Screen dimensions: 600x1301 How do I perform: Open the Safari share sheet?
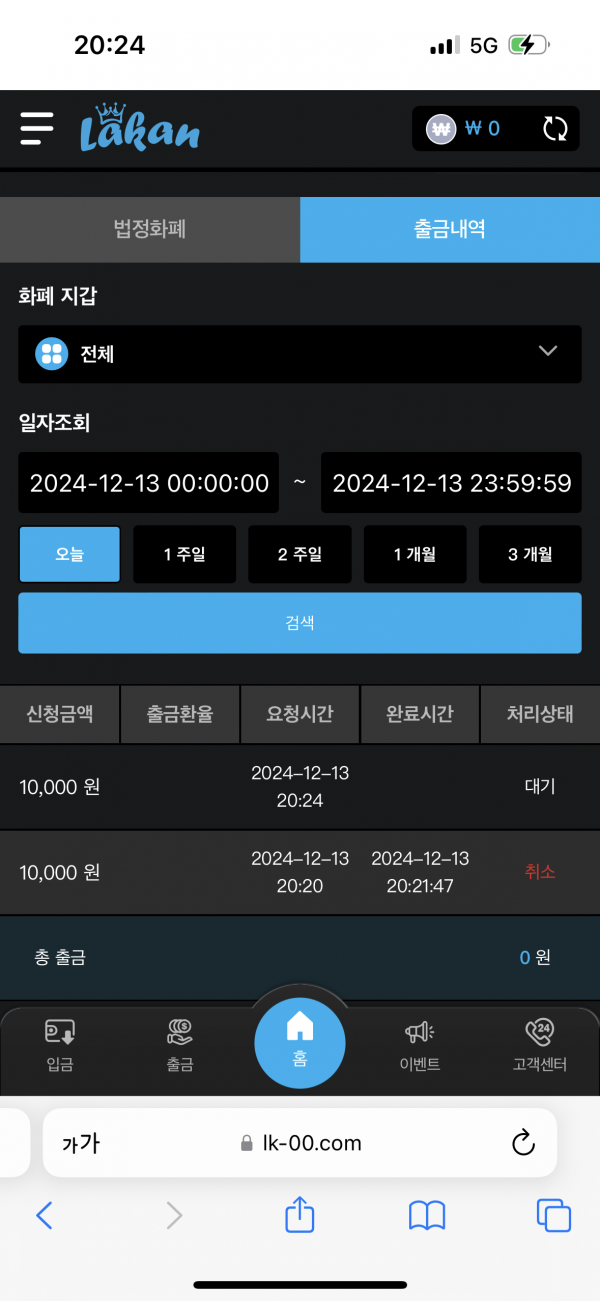pyautogui.click(x=300, y=1215)
